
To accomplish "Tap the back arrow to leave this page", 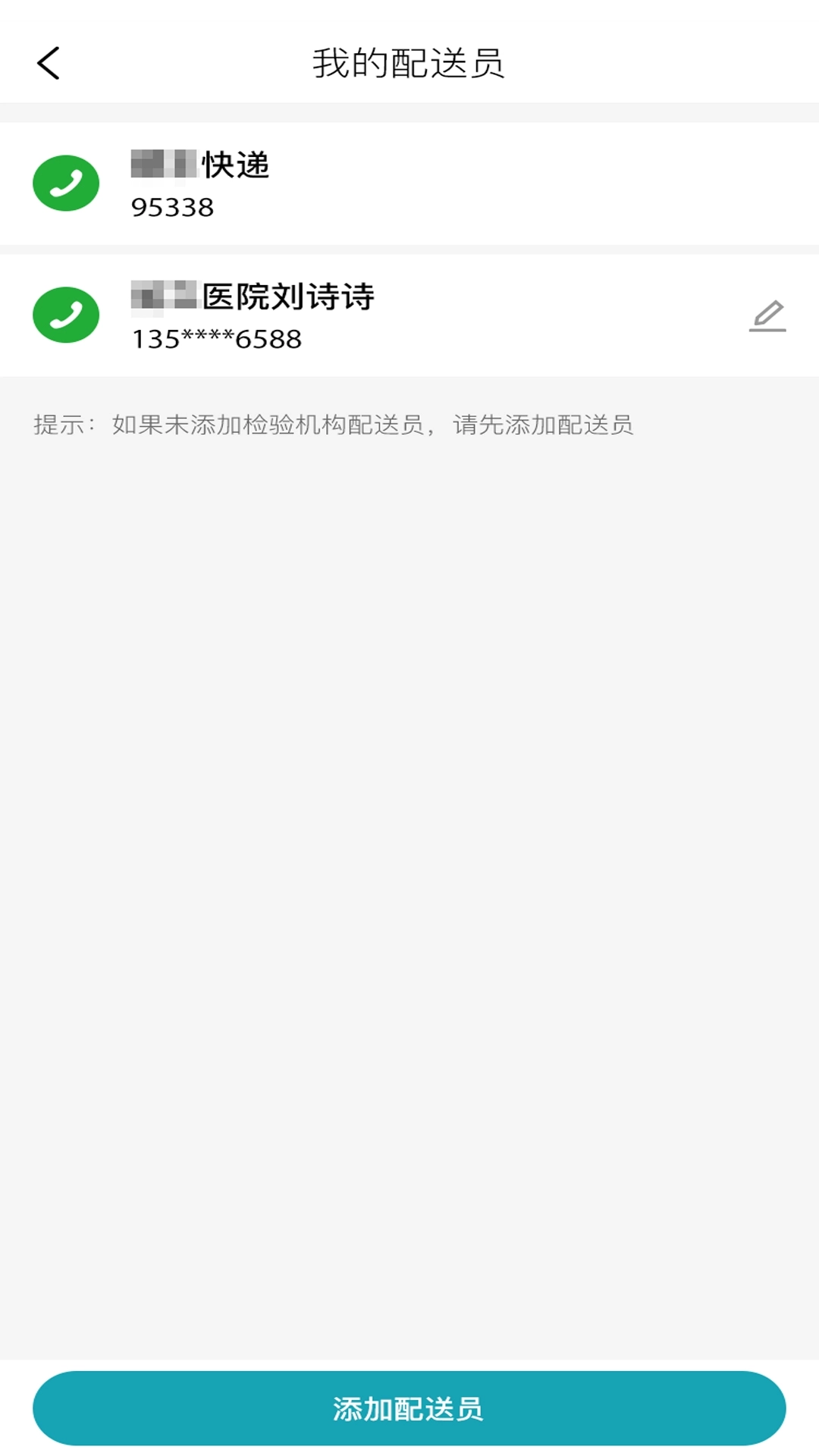I will [48, 62].
